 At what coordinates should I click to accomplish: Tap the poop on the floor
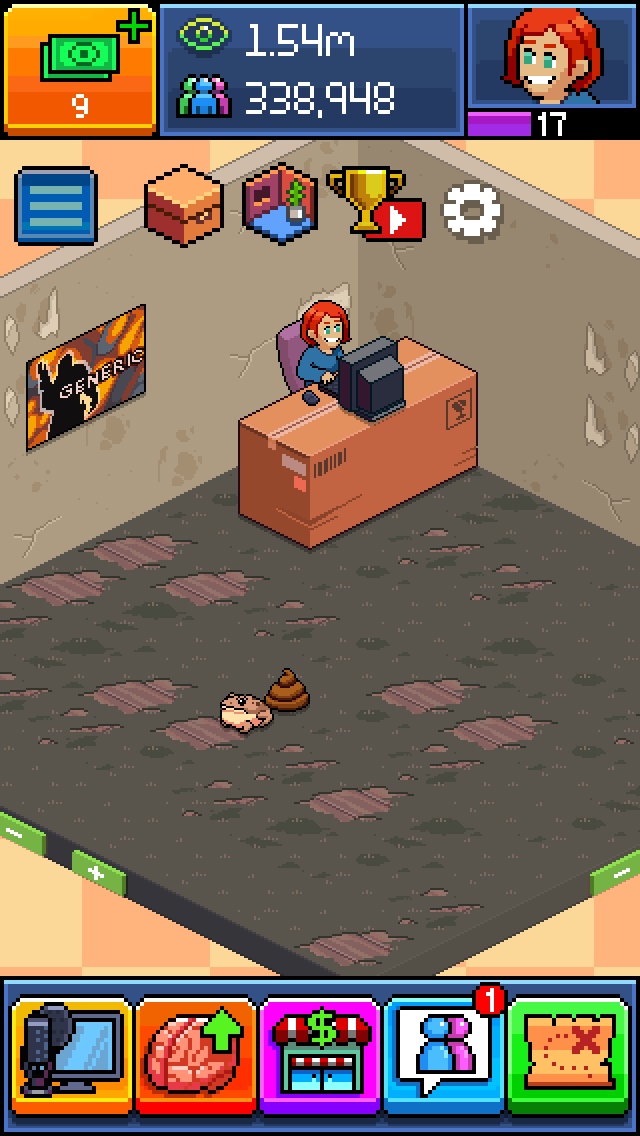pos(289,692)
